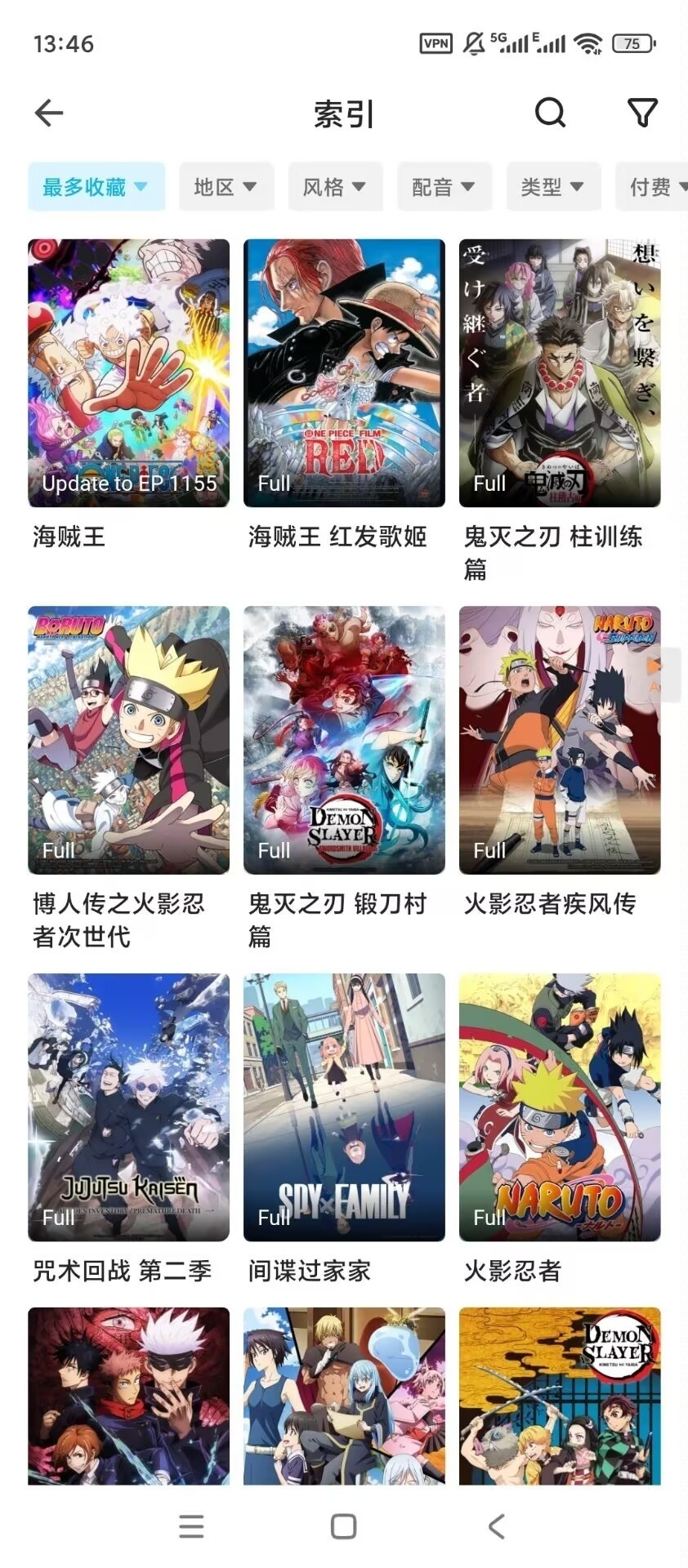This screenshot has width=688, height=1568.
Task: Switch sorting via 最多收藏 selector
Action: coord(96,187)
